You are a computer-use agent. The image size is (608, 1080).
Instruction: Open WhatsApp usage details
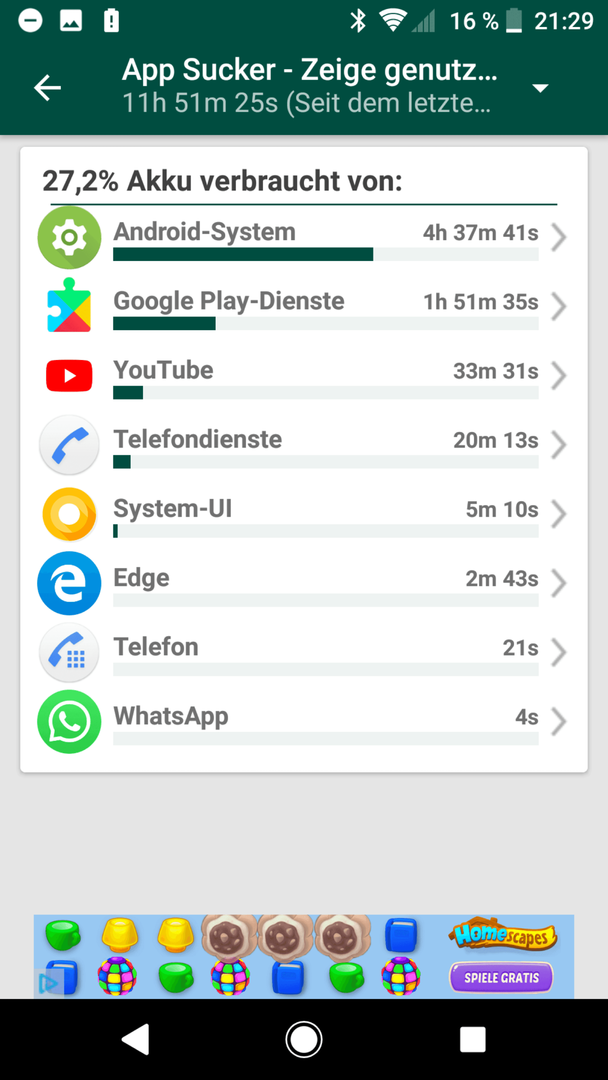click(304, 721)
